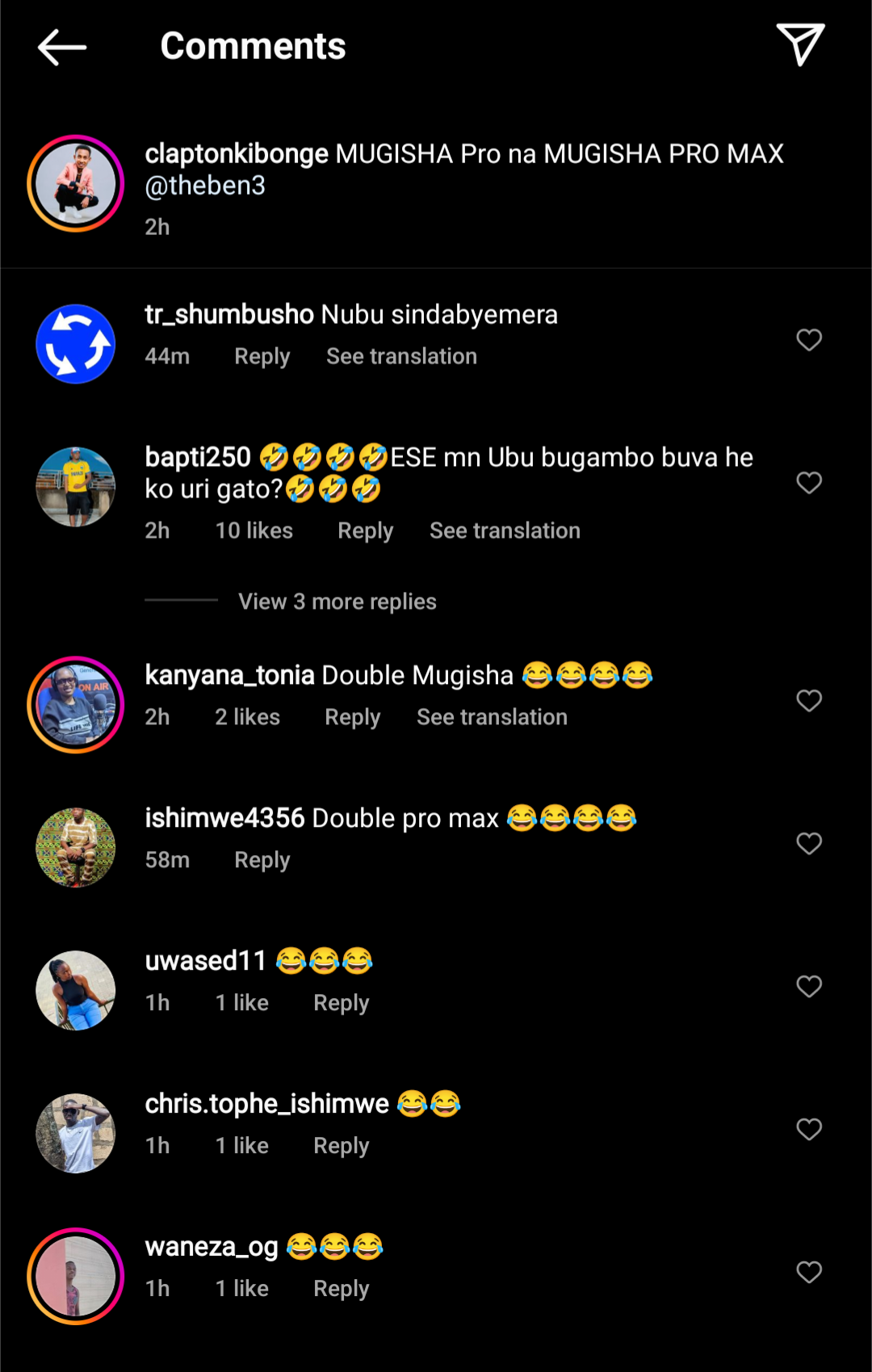Open the @theben3 mention in the caption
Image resolution: width=872 pixels, height=1372 pixels.
(205, 186)
